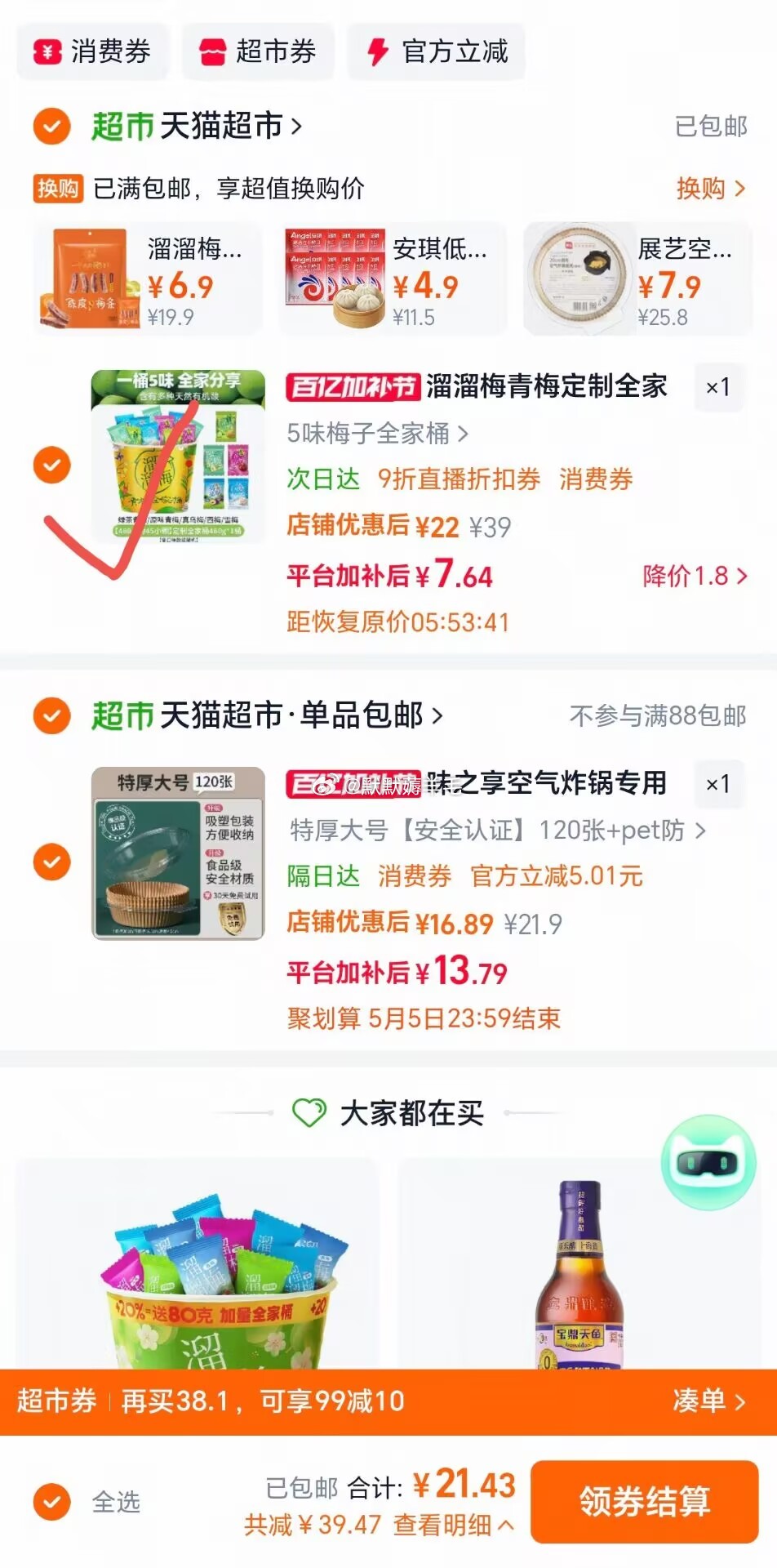Uncheck the 味之享空气炸锅专用 item checkbox
Screen dimensions: 777x1568
pos(51,862)
